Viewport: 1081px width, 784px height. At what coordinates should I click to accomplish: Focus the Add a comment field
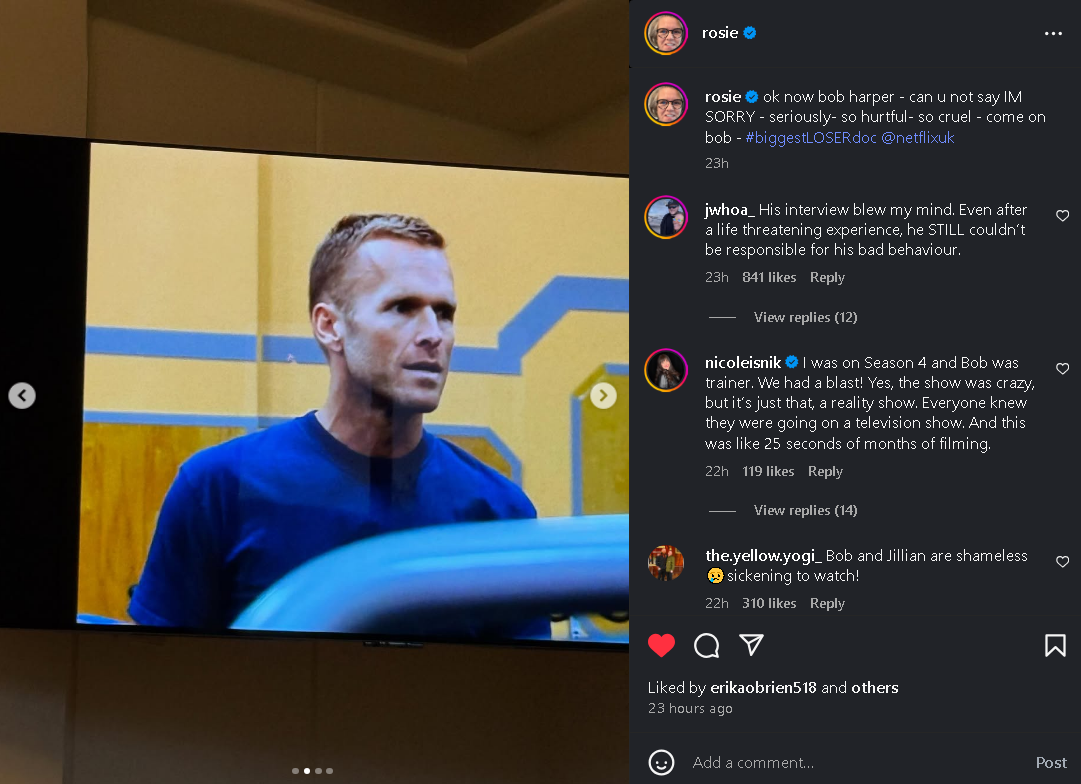click(850, 762)
